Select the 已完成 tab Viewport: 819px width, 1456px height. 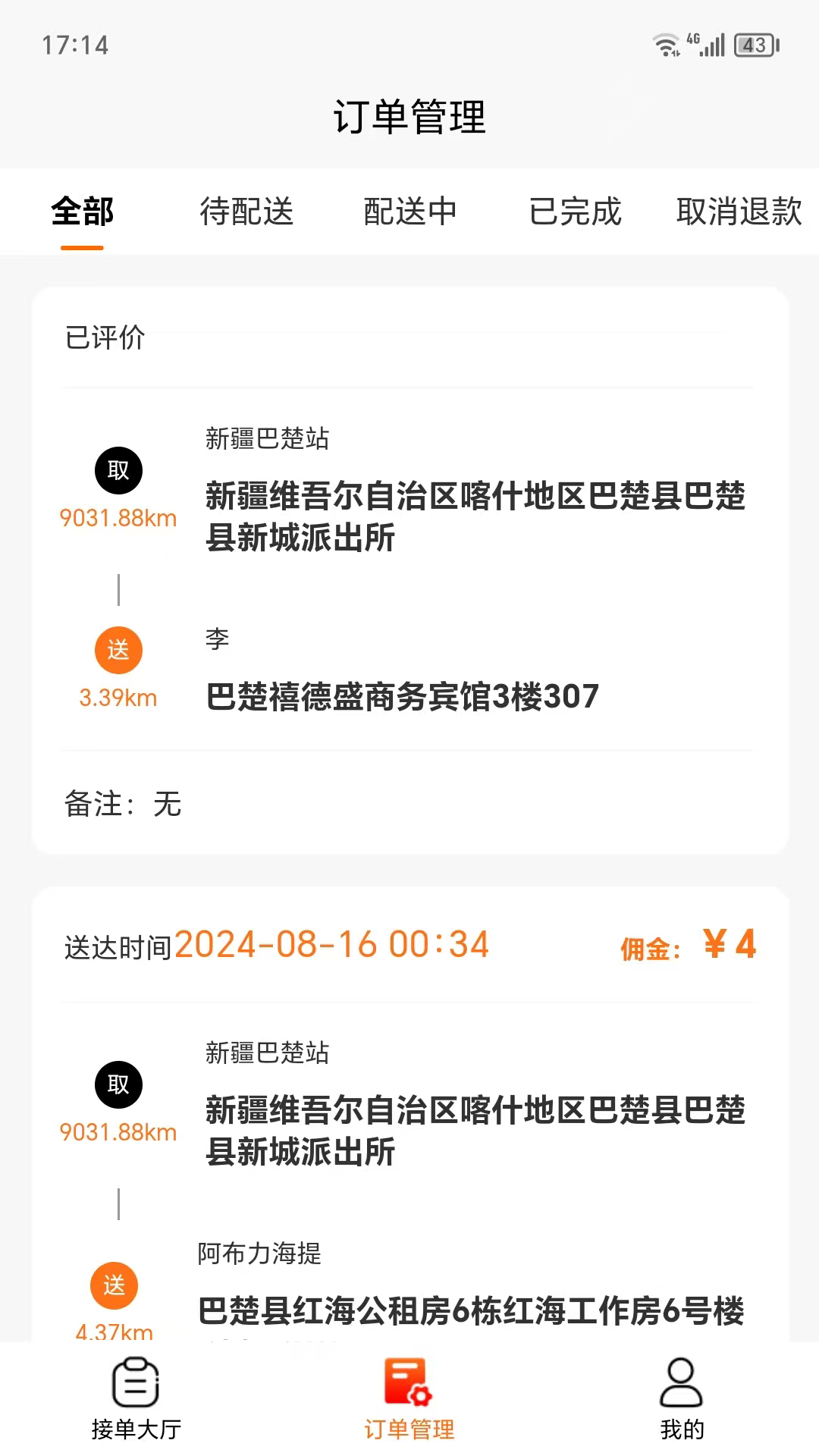tap(576, 213)
